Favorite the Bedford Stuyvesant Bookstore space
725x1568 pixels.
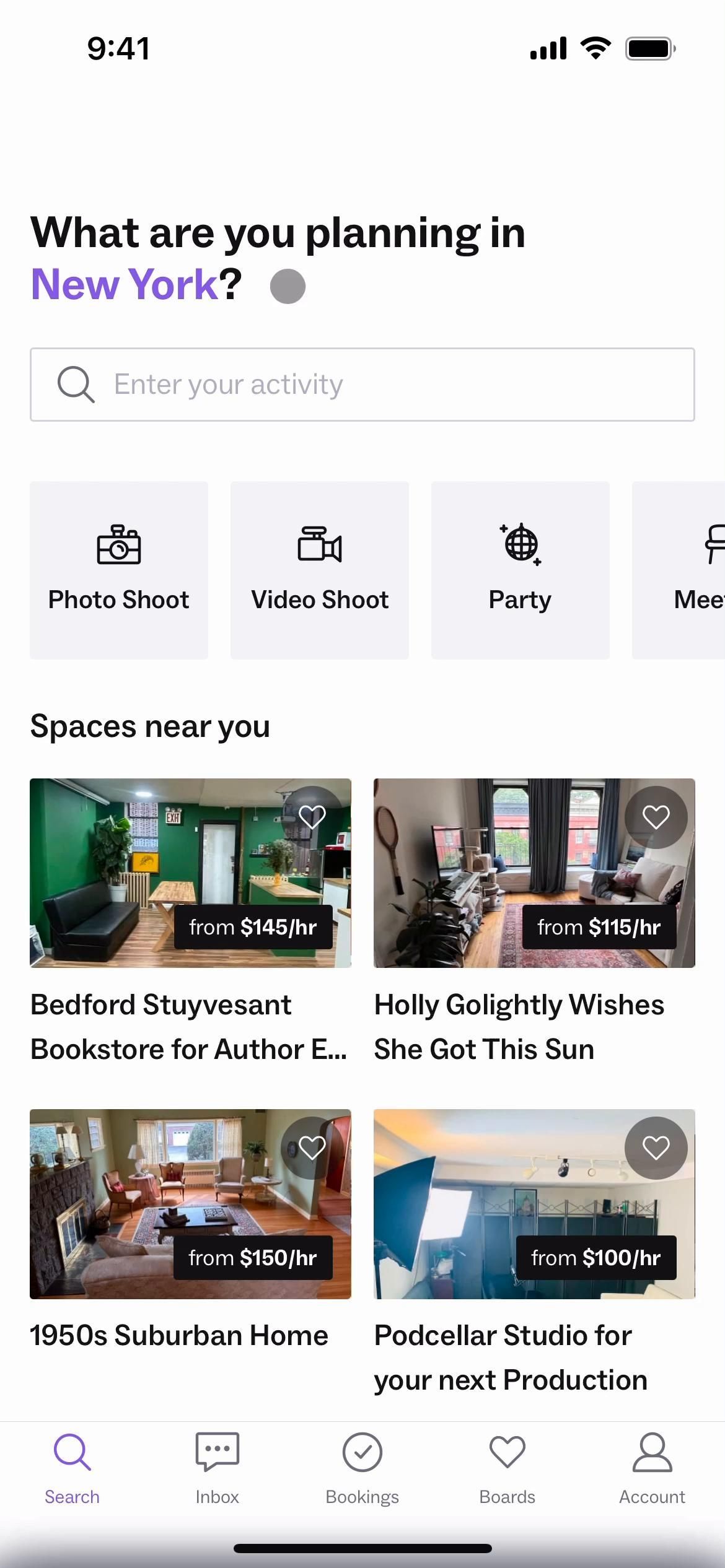point(312,817)
